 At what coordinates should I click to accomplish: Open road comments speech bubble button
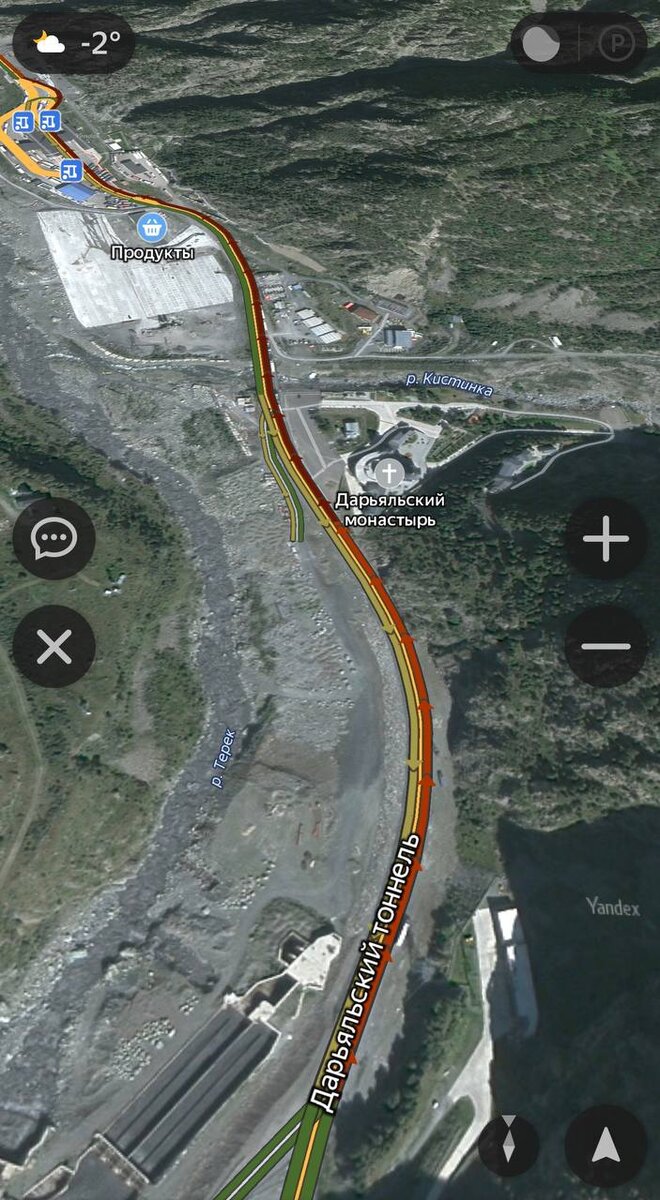click(54, 539)
